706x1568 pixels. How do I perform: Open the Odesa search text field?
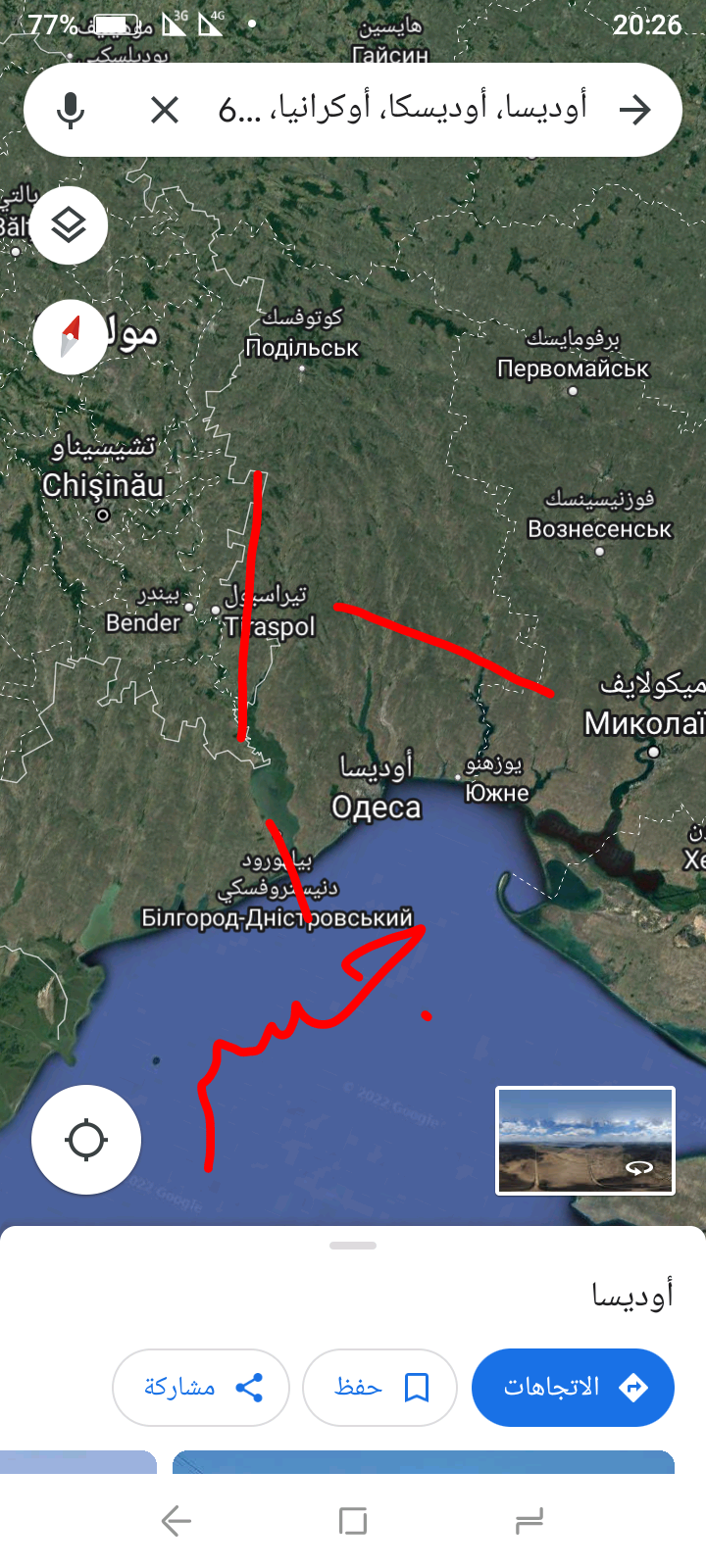tap(402, 110)
